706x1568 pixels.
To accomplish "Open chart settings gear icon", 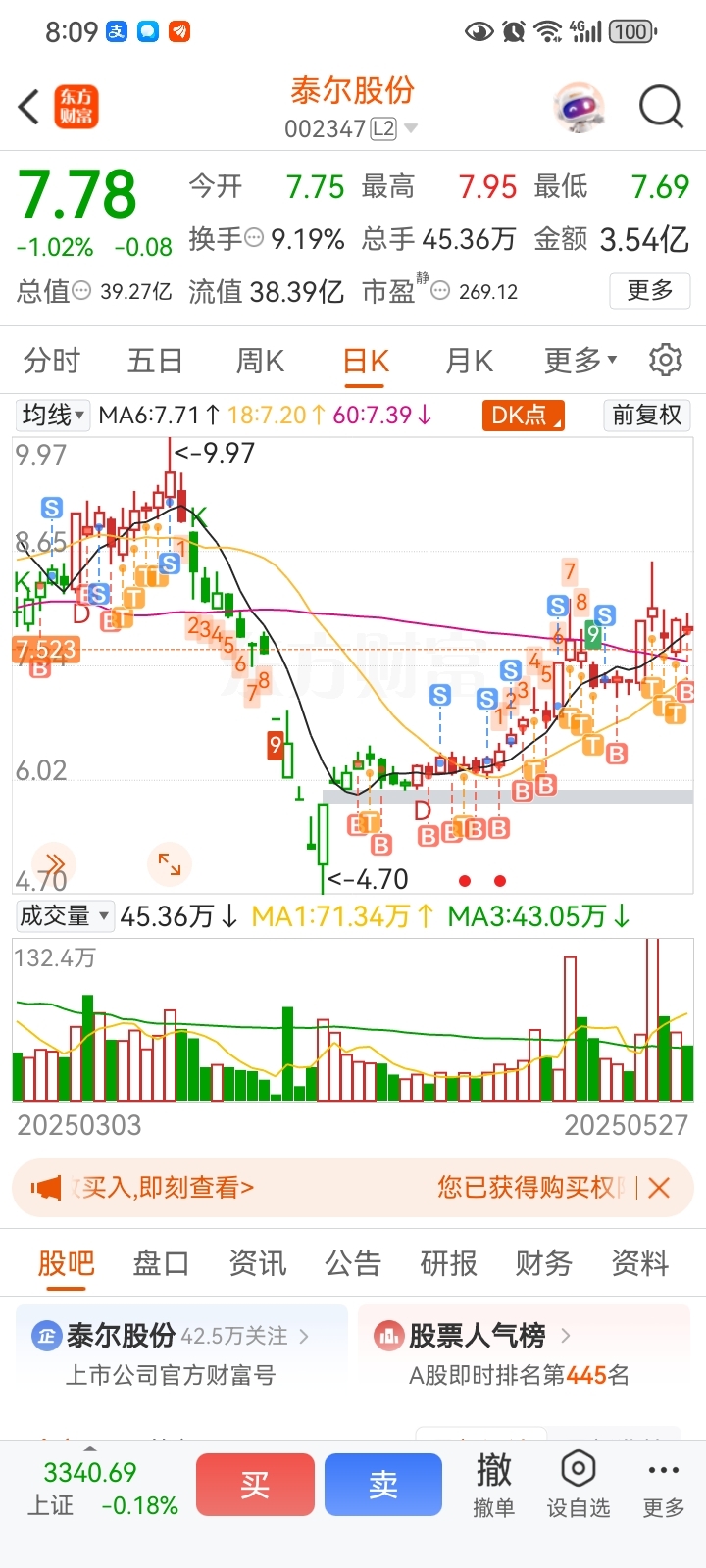I will pos(666,360).
